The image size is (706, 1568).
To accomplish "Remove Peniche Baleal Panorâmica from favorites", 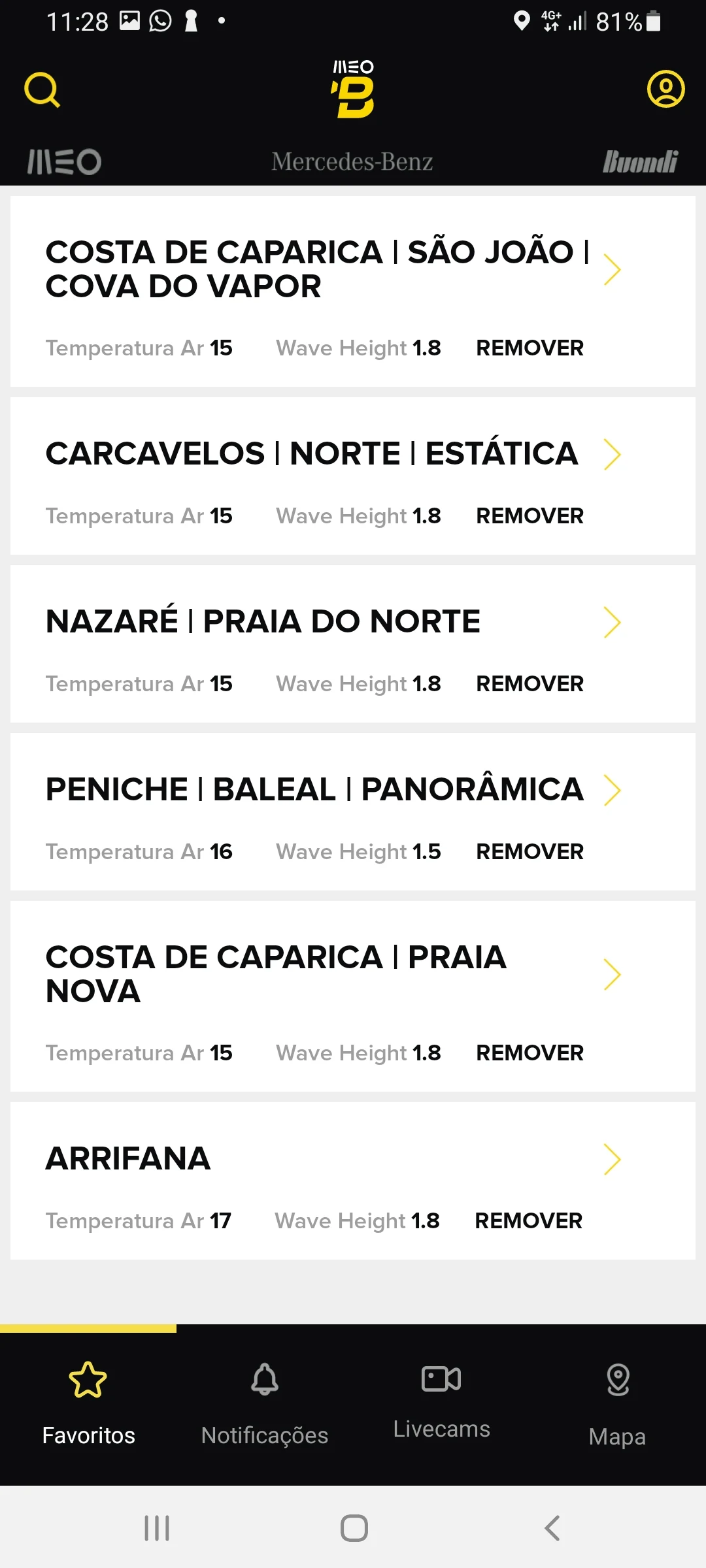I will [x=529, y=852].
